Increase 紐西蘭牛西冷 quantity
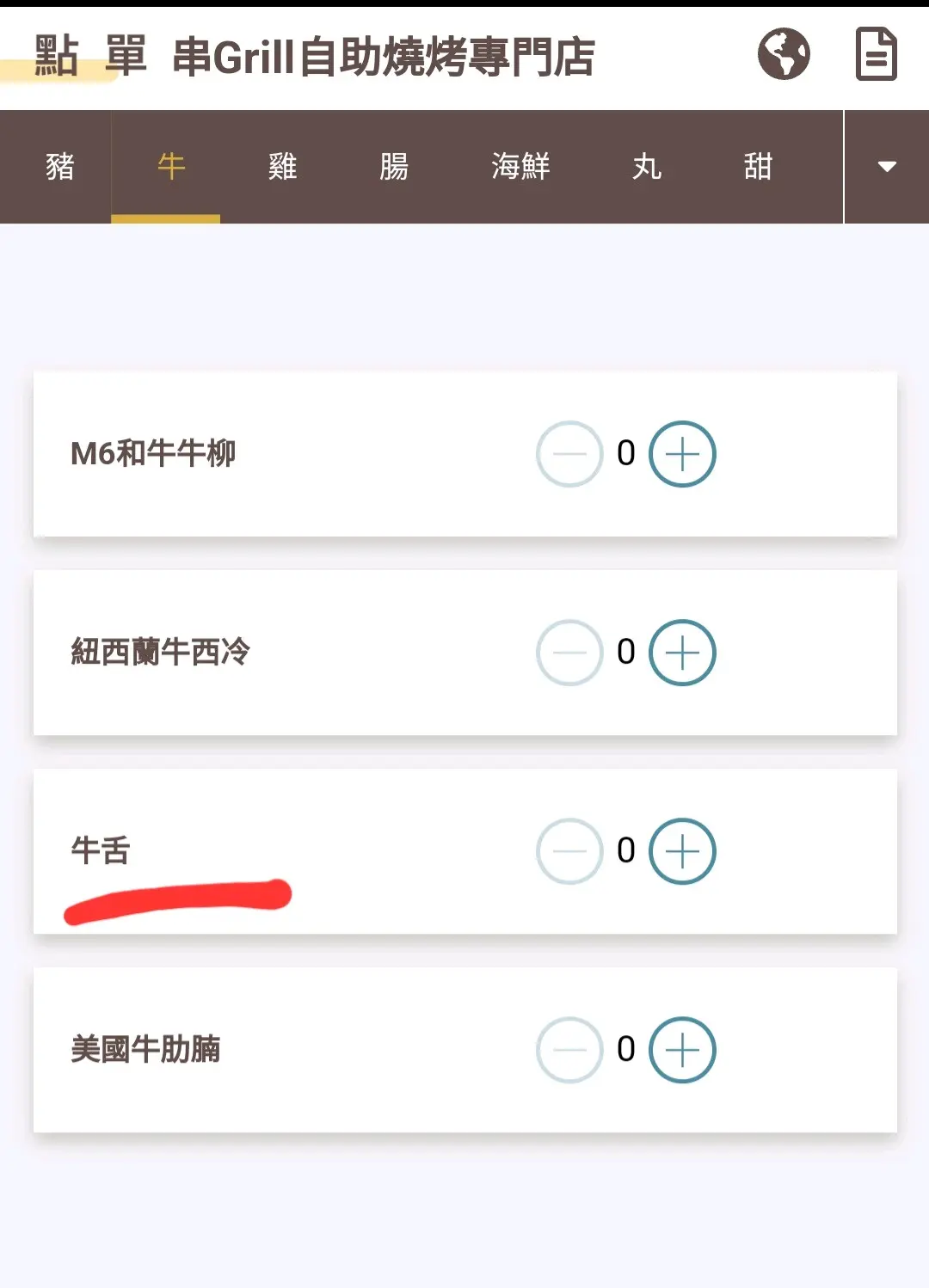The height and width of the screenshot is (1288, 929). click(682, 653)
